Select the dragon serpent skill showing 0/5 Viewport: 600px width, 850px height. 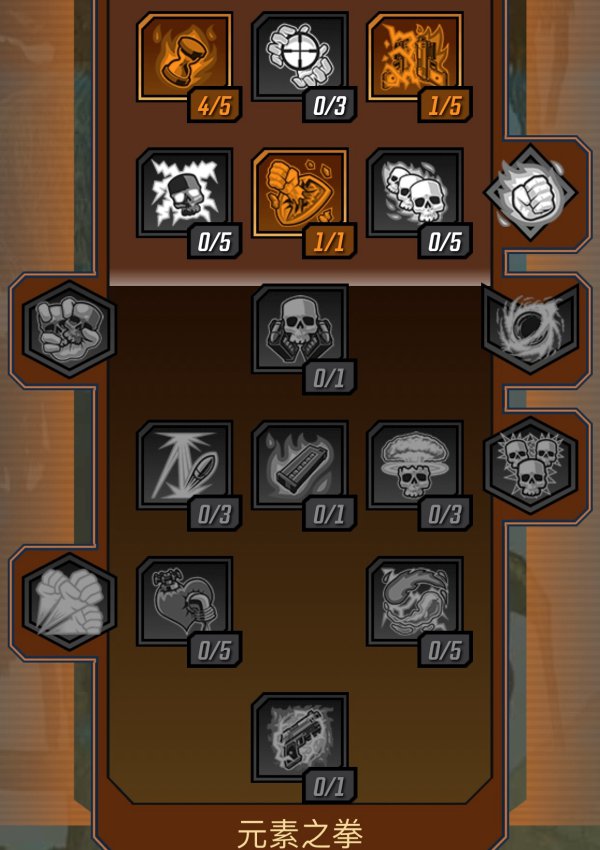click(415, 601)
